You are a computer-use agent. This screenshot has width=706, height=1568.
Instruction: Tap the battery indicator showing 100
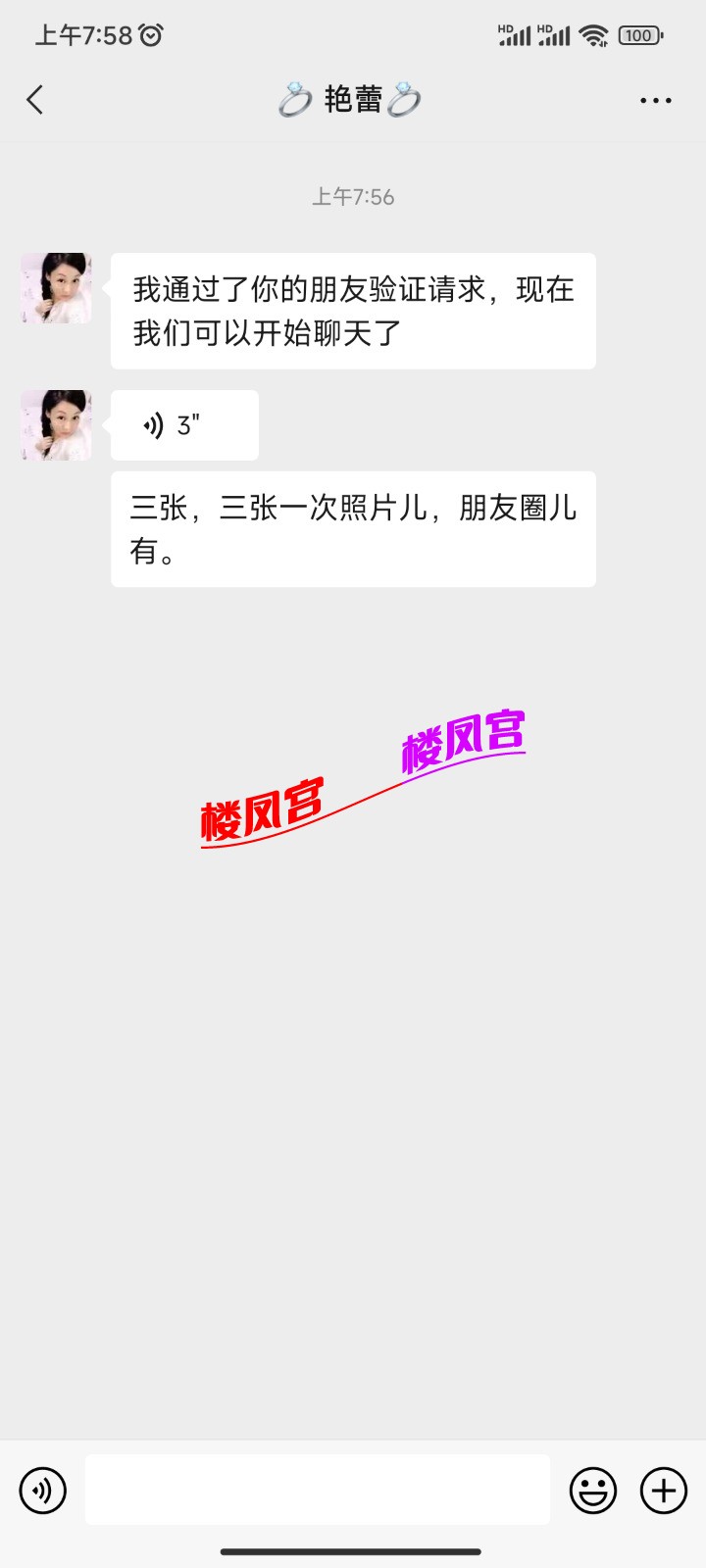(638, 35)
